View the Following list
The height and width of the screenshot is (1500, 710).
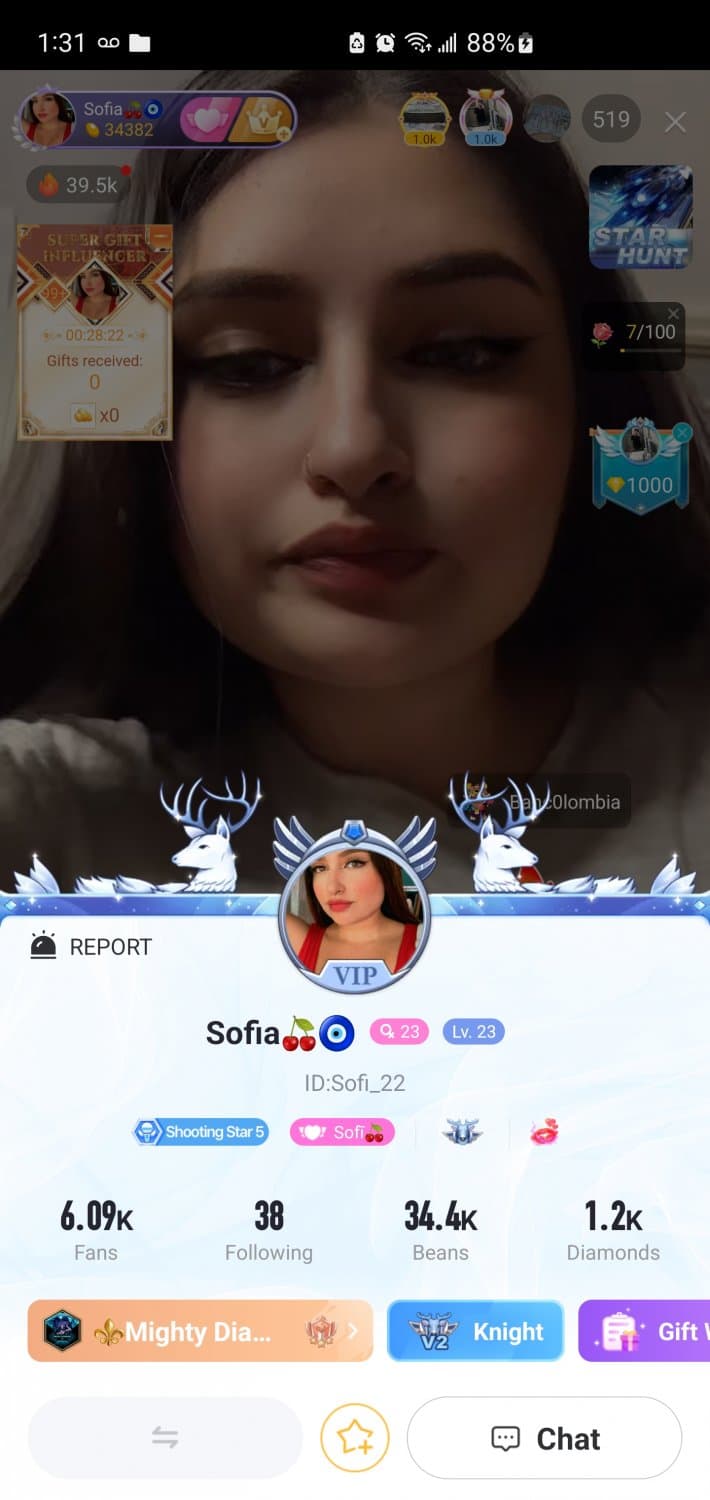click(268, 1230)
